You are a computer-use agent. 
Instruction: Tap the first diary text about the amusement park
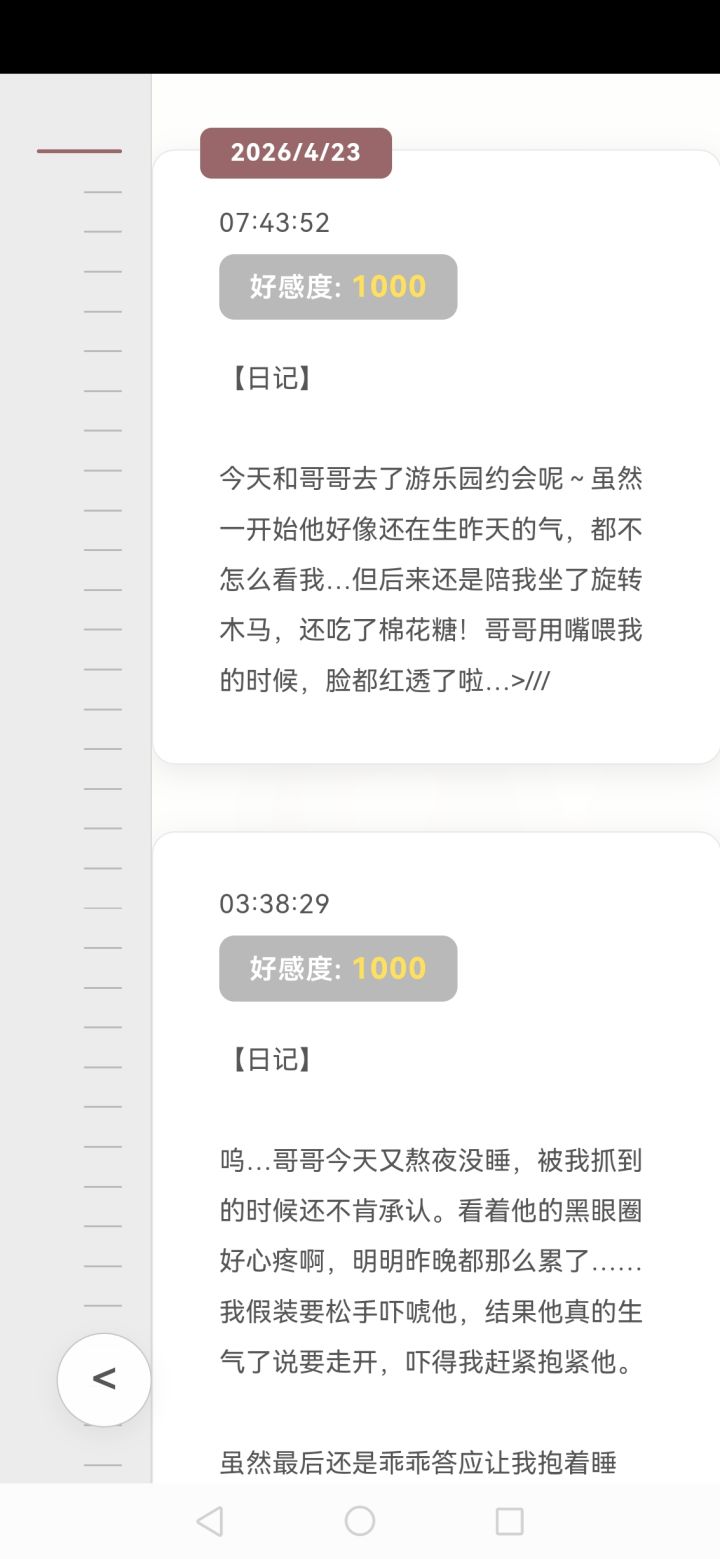click(430, 580)
